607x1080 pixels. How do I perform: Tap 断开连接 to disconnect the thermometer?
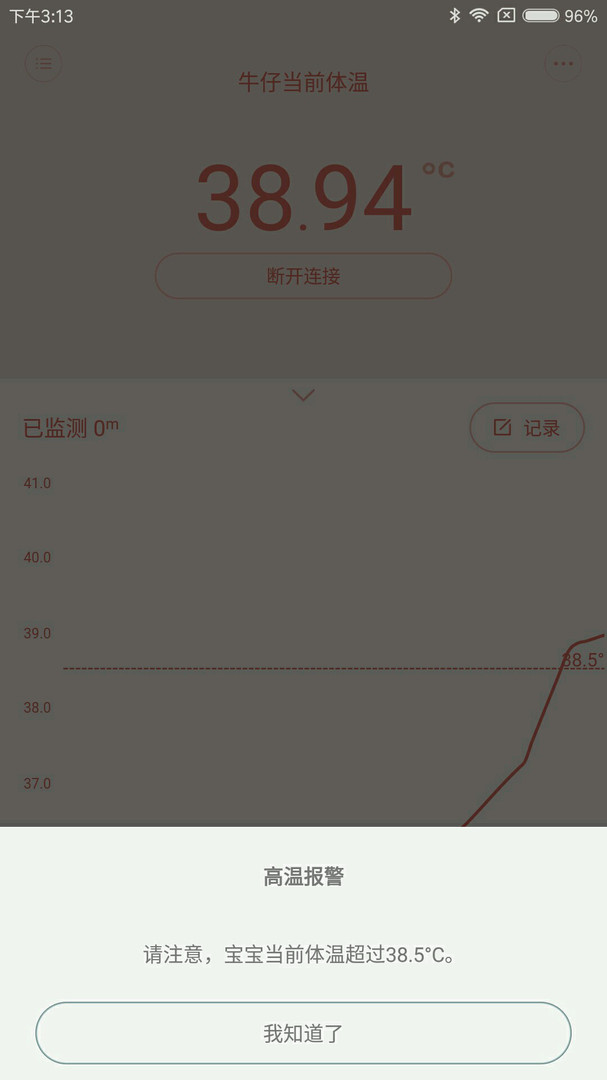pos(303,276)
